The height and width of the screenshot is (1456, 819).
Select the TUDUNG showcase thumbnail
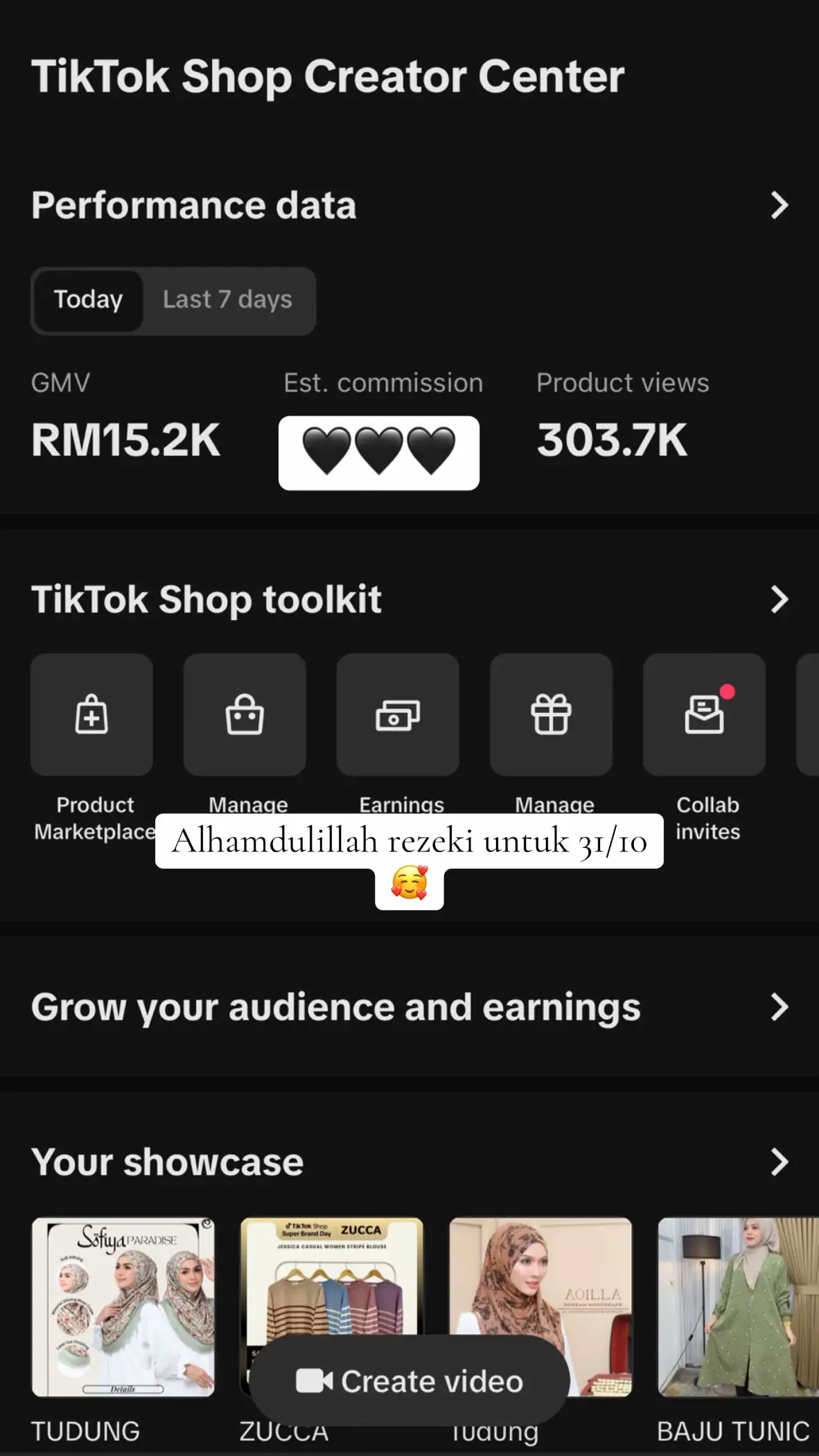click(x=125, y=1307)
